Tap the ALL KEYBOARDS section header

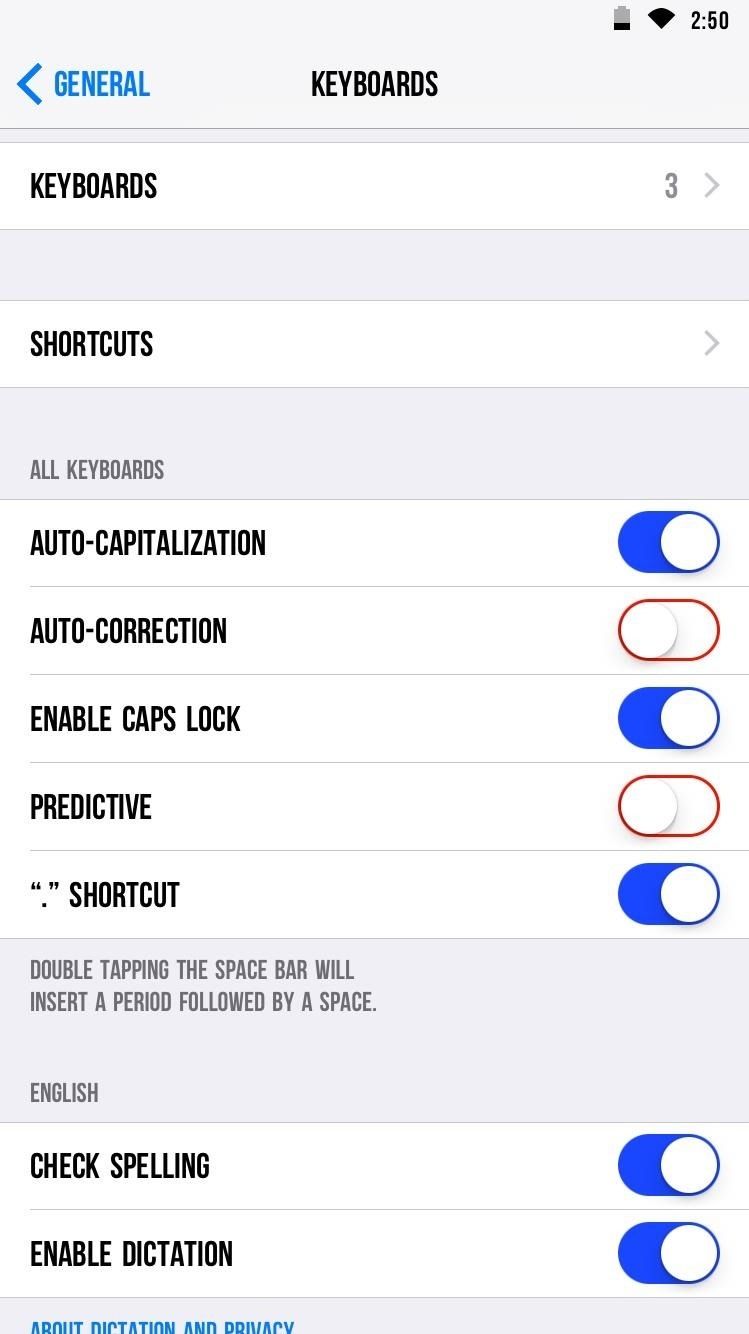(97, 470)
